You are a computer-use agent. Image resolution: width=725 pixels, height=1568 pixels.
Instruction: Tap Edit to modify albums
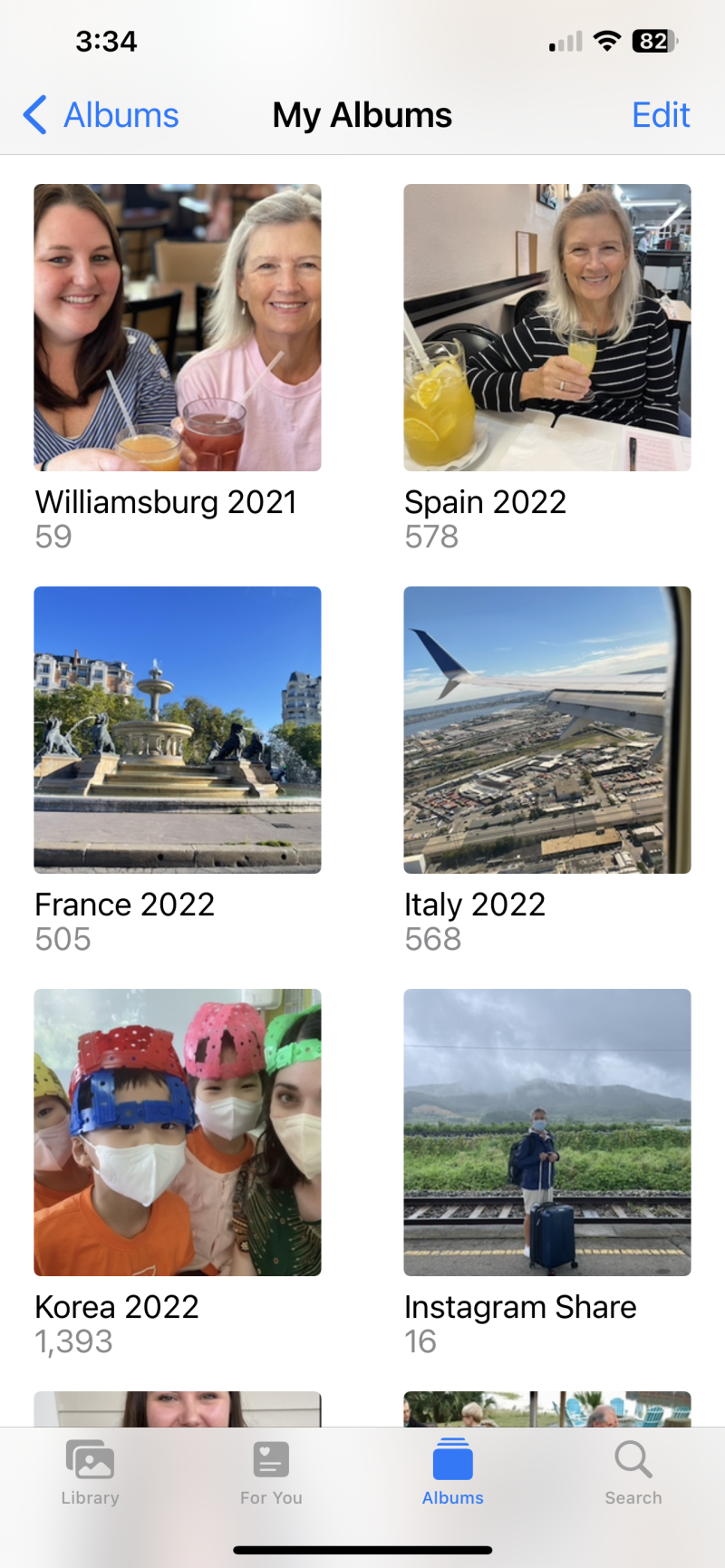click(x=661, y=115)
